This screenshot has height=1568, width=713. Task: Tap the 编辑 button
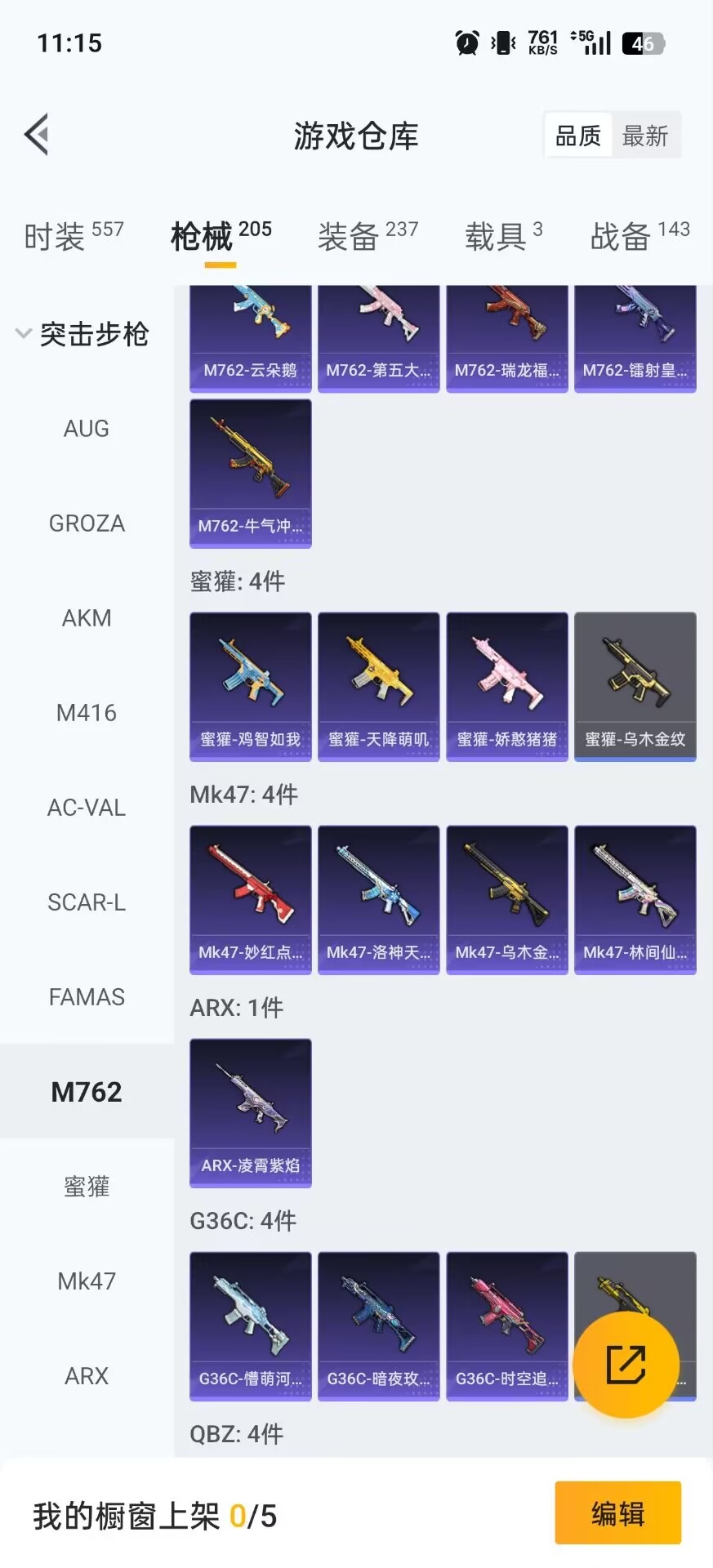617,1512
